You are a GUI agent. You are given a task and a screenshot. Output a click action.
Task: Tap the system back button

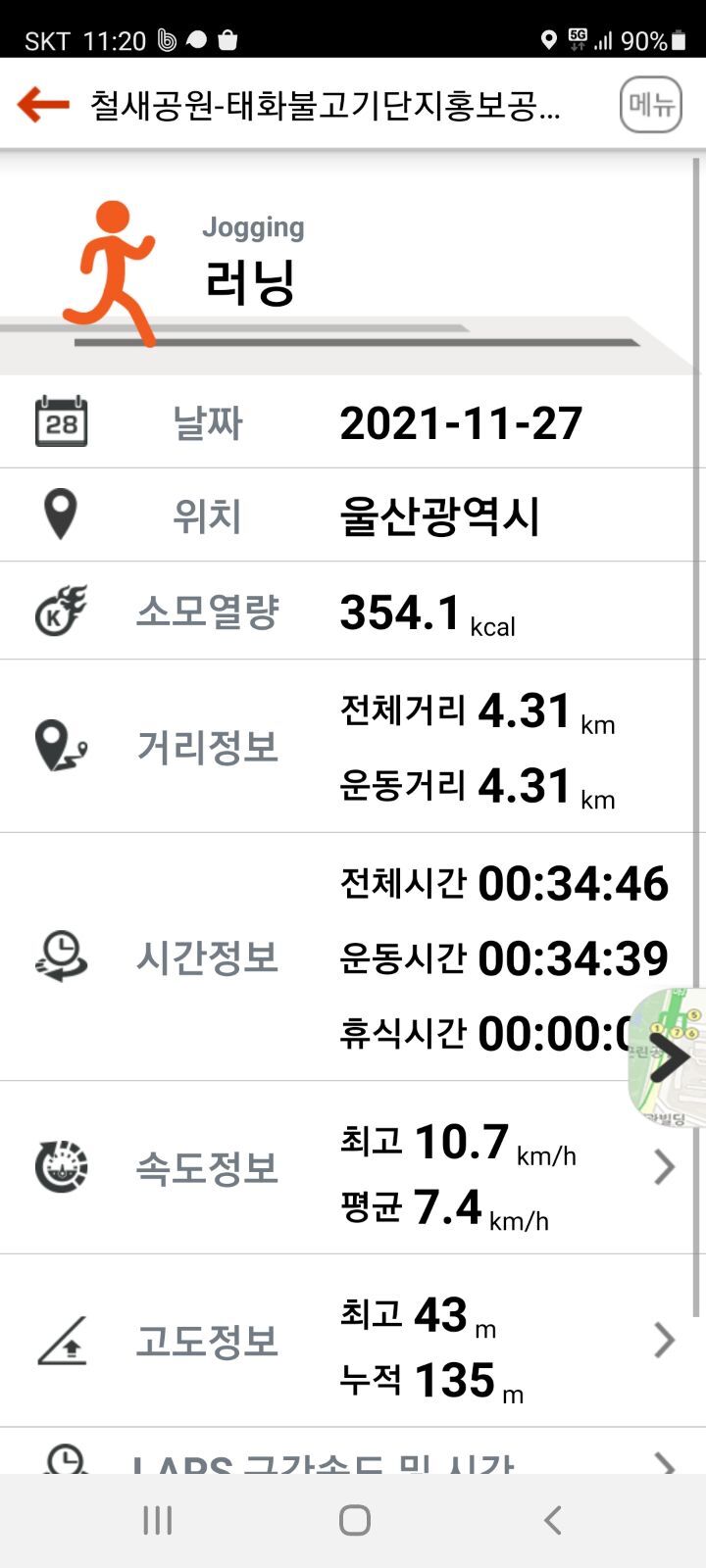click(552, 1520)
